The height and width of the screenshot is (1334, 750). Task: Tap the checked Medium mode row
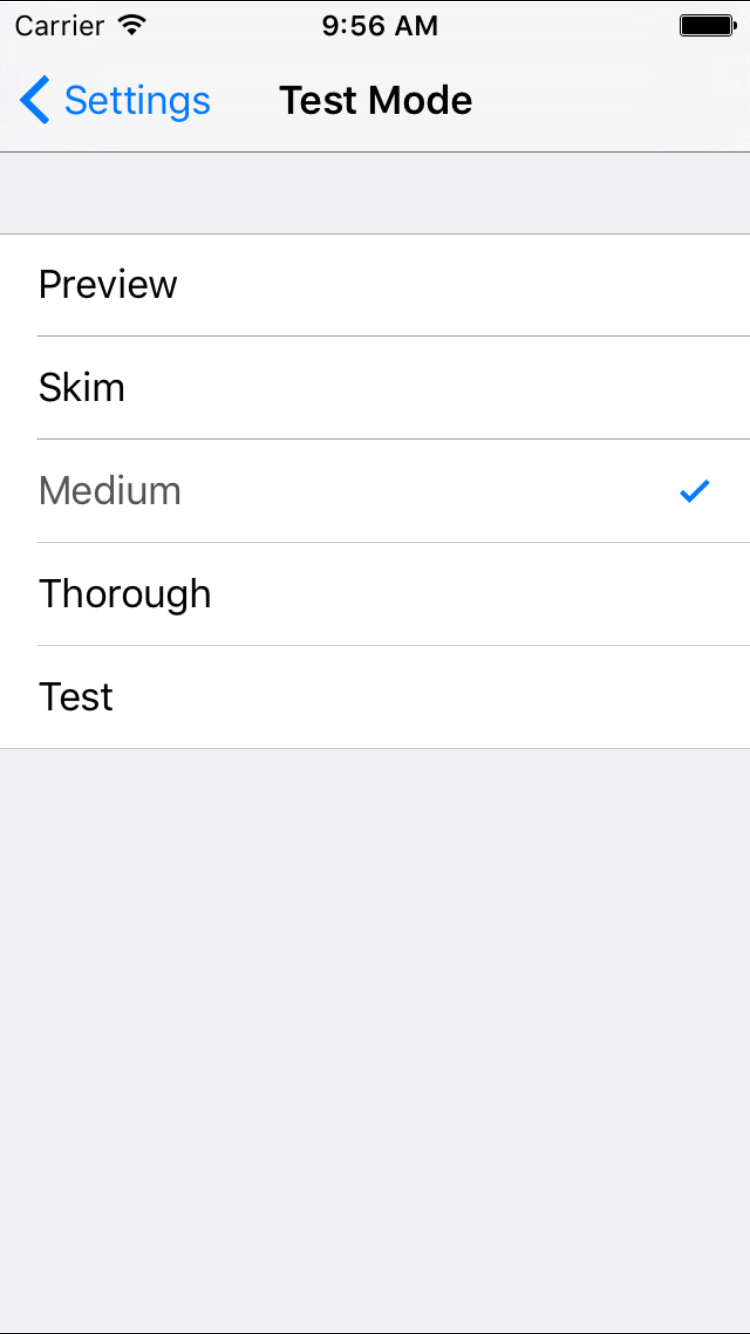coord(375,491)
